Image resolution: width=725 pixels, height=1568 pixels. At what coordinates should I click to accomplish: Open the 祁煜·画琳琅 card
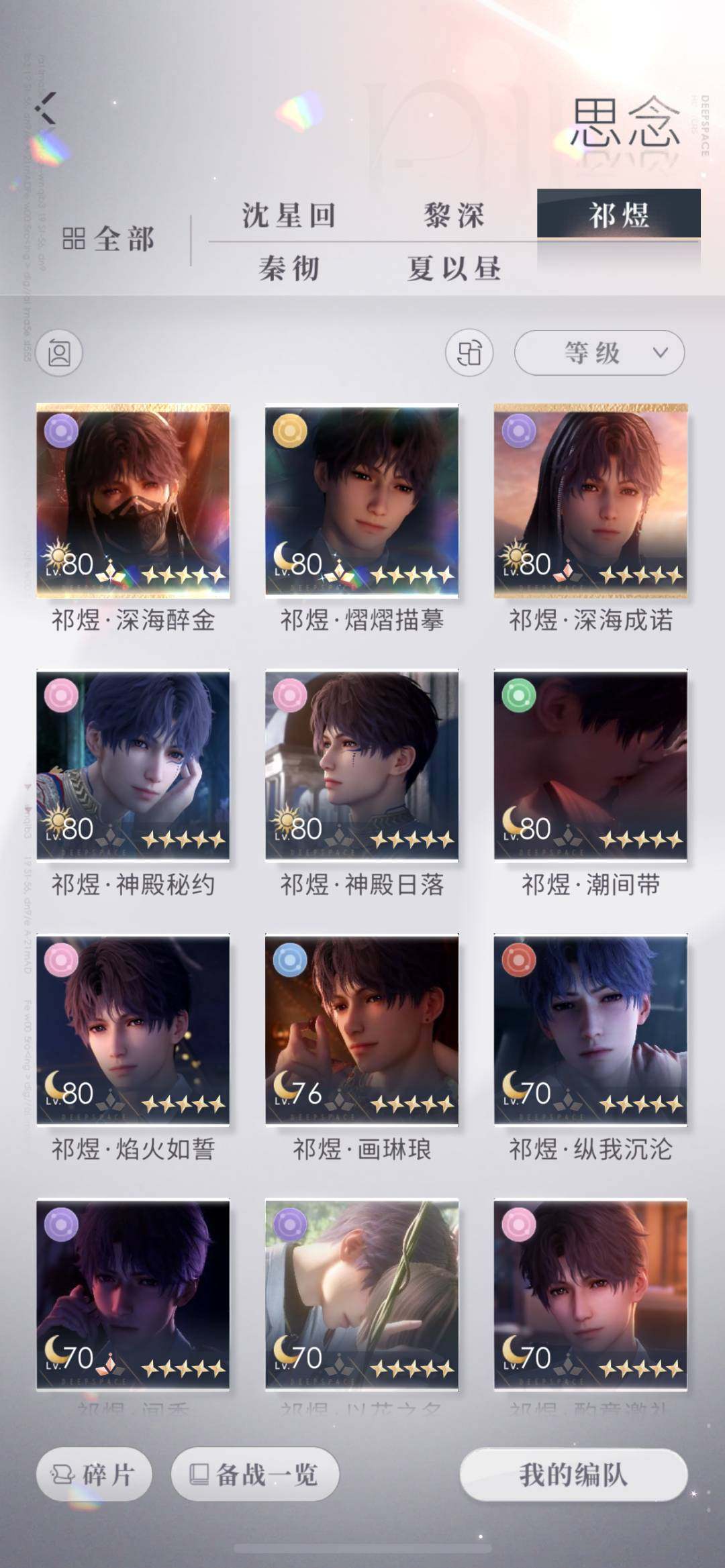tap(362, 1030)
